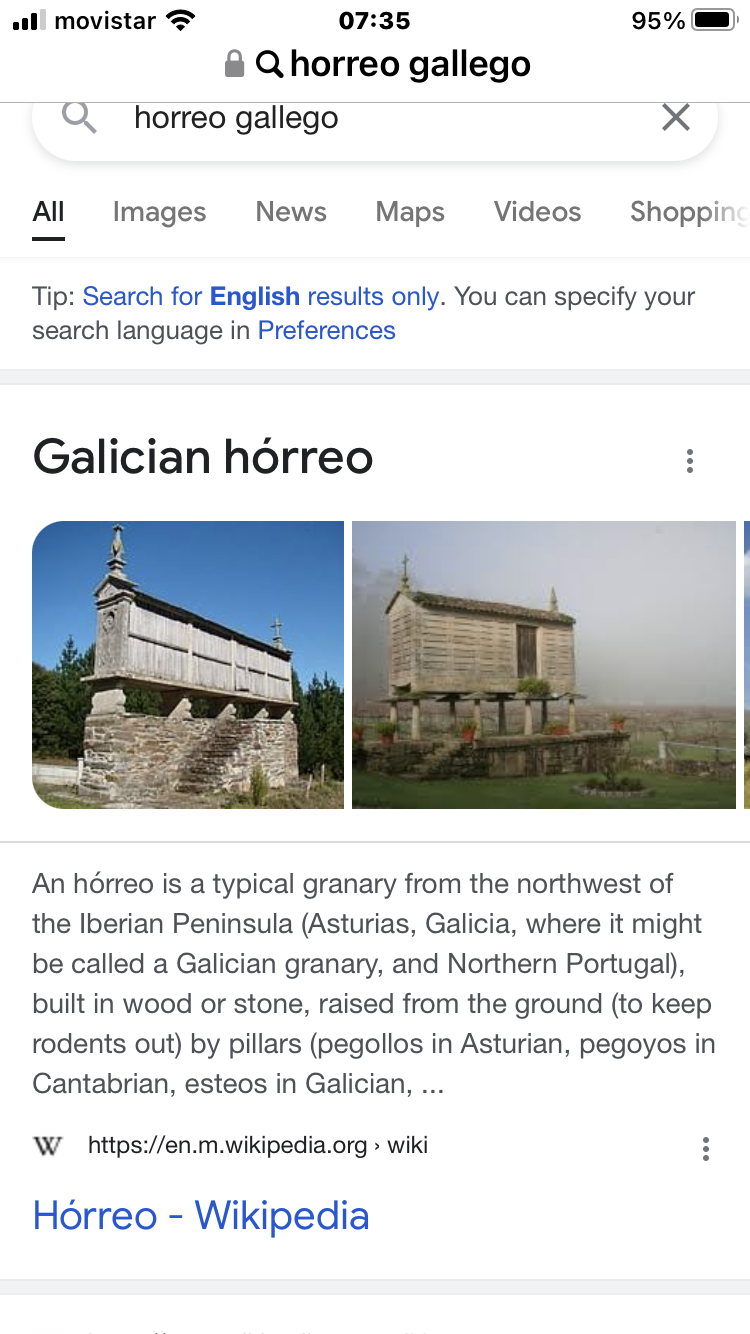Screen dimensions: 750x1334
Task: Open the hórreo photo with blue sky
Action: coord(188,665)
